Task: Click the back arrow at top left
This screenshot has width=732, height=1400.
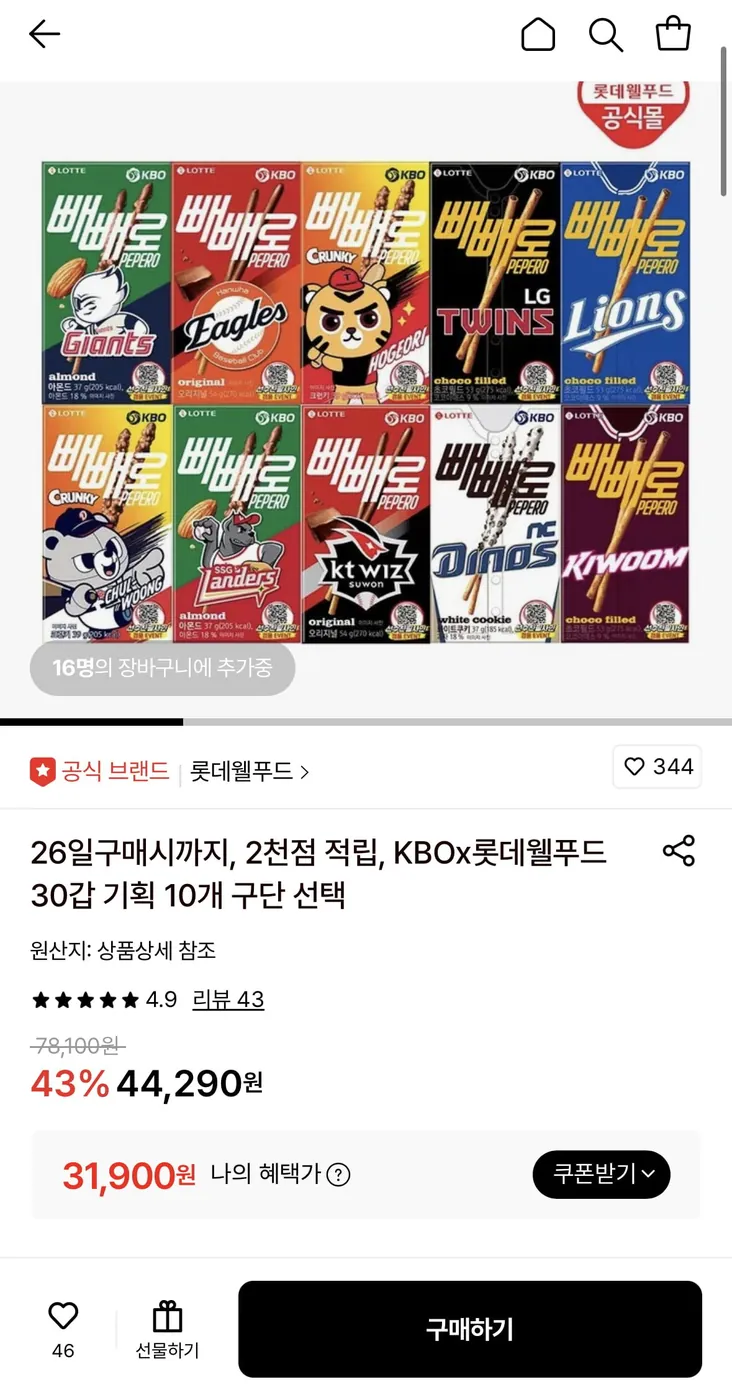Action: point(42,34)
